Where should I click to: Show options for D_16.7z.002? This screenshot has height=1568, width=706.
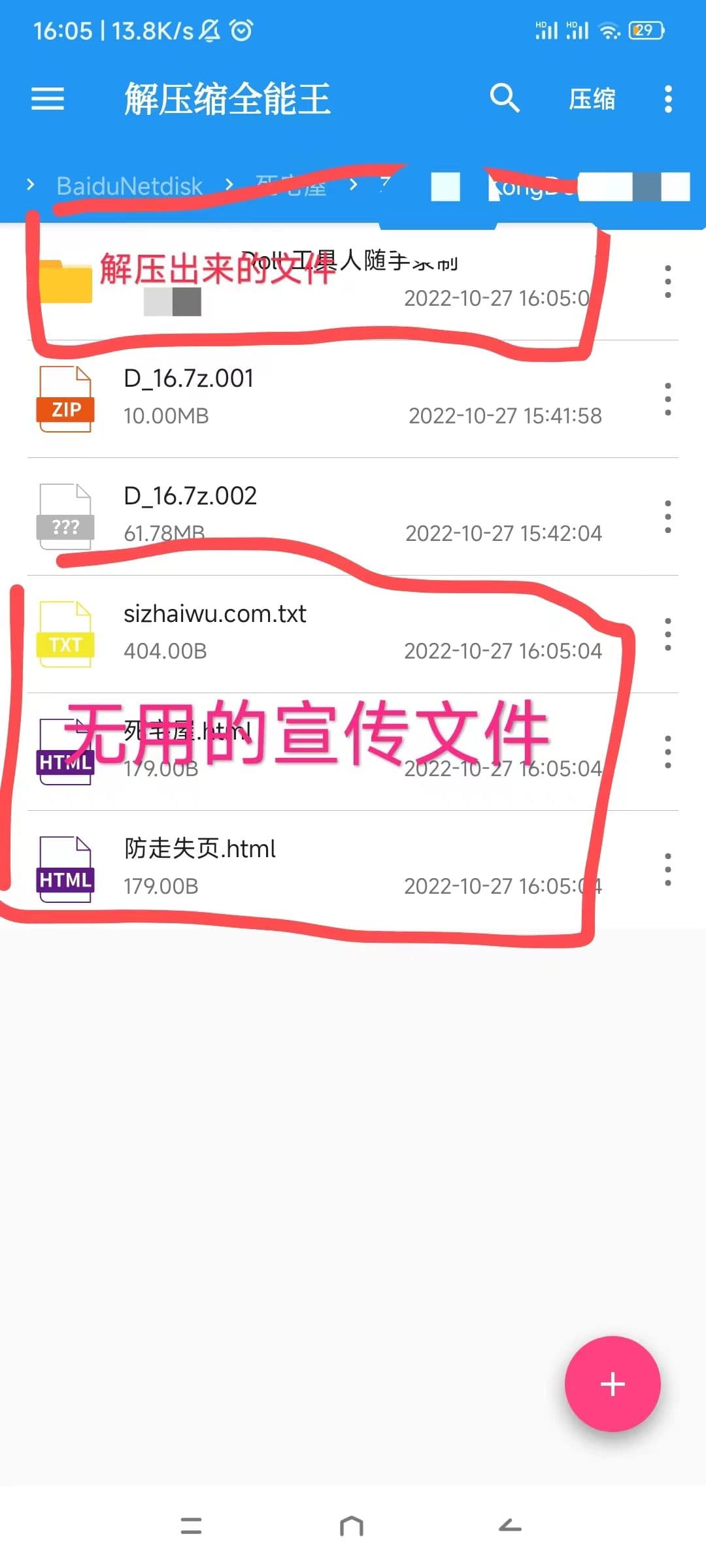click(667, 517)
